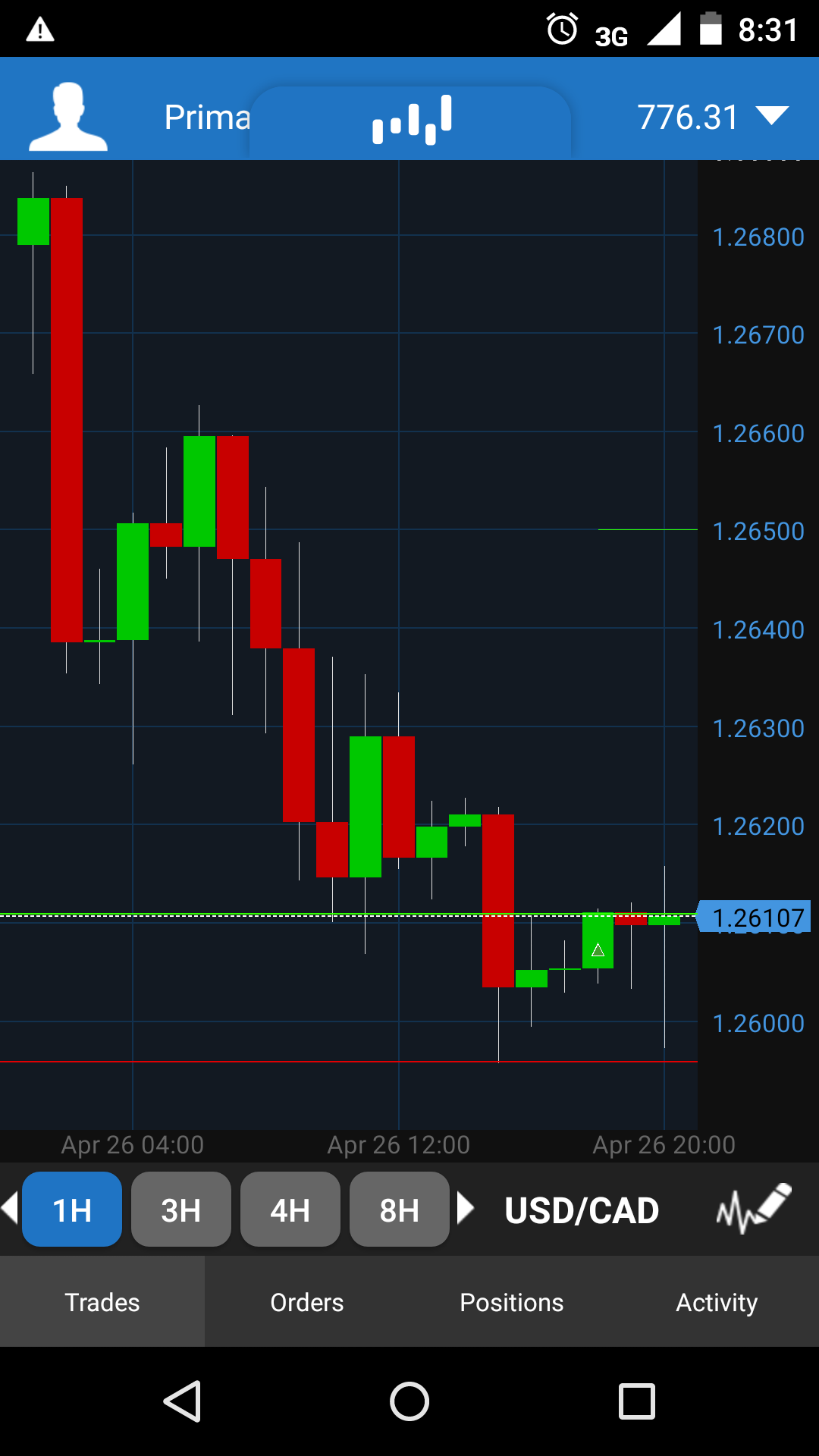Select the 1H timeframe
Image resolution: width=819 pixels, height=1456 pixels.
point(72,1210)
